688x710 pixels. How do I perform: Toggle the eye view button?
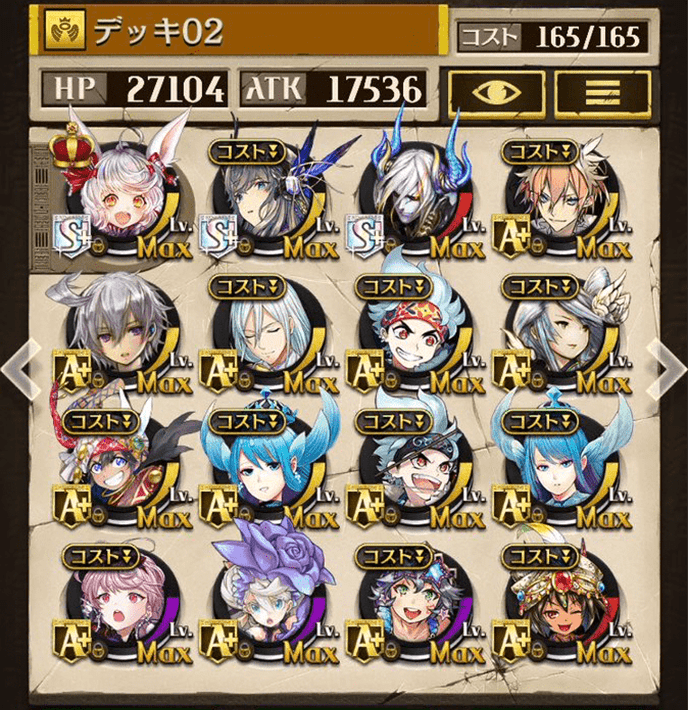pos(496,91)
